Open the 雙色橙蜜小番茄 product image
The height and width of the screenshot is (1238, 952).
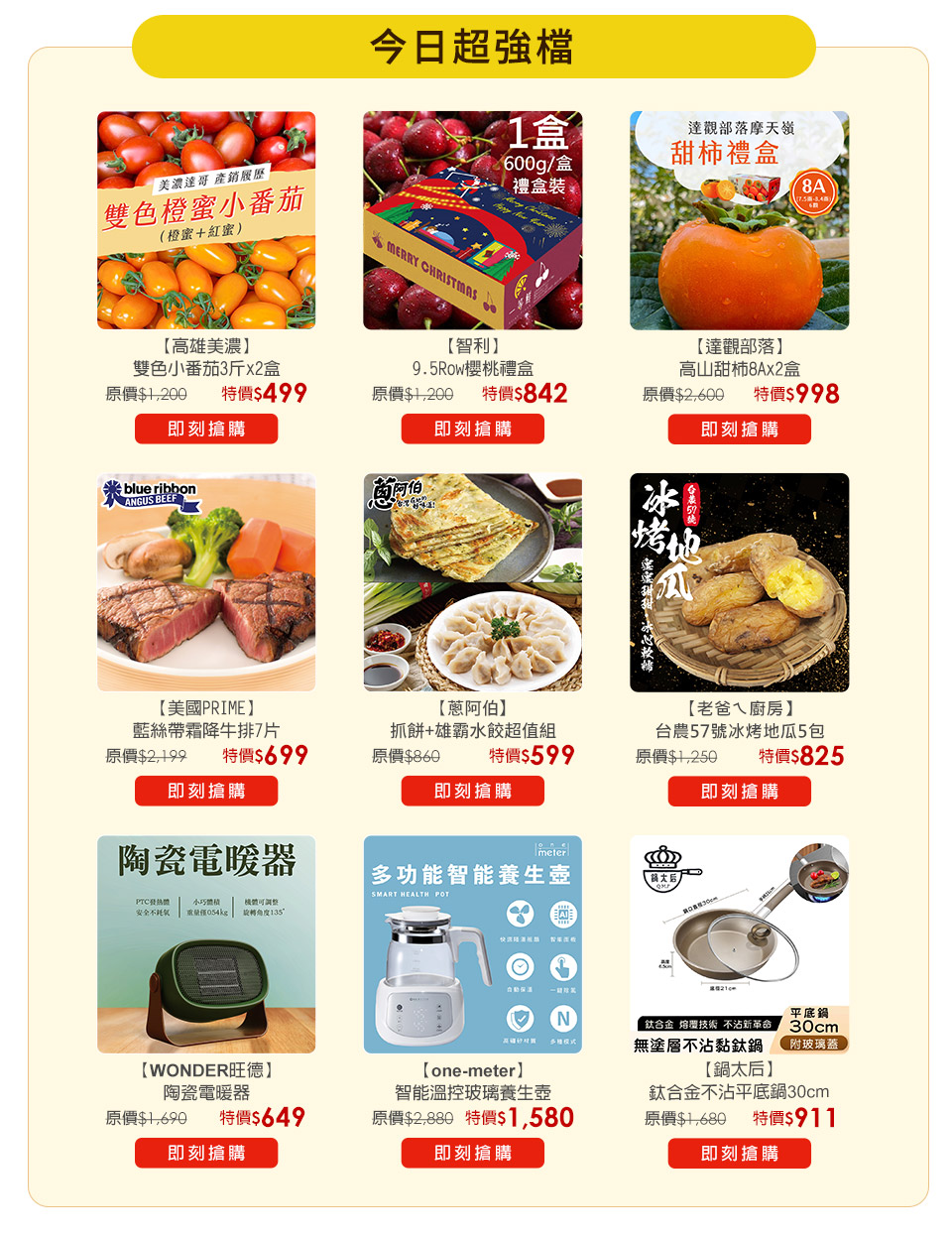[x=206, y=220]
